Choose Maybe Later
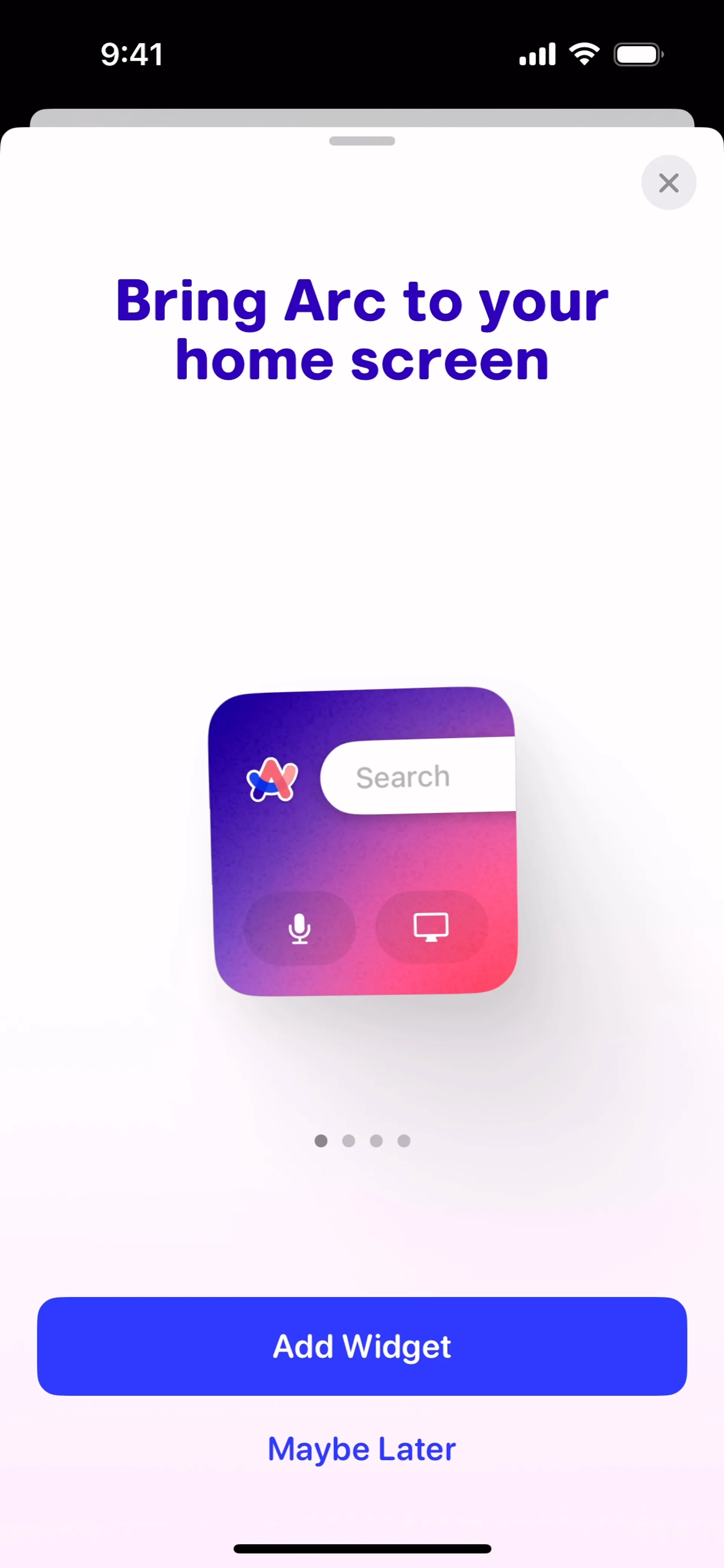 pos(362,1449)
